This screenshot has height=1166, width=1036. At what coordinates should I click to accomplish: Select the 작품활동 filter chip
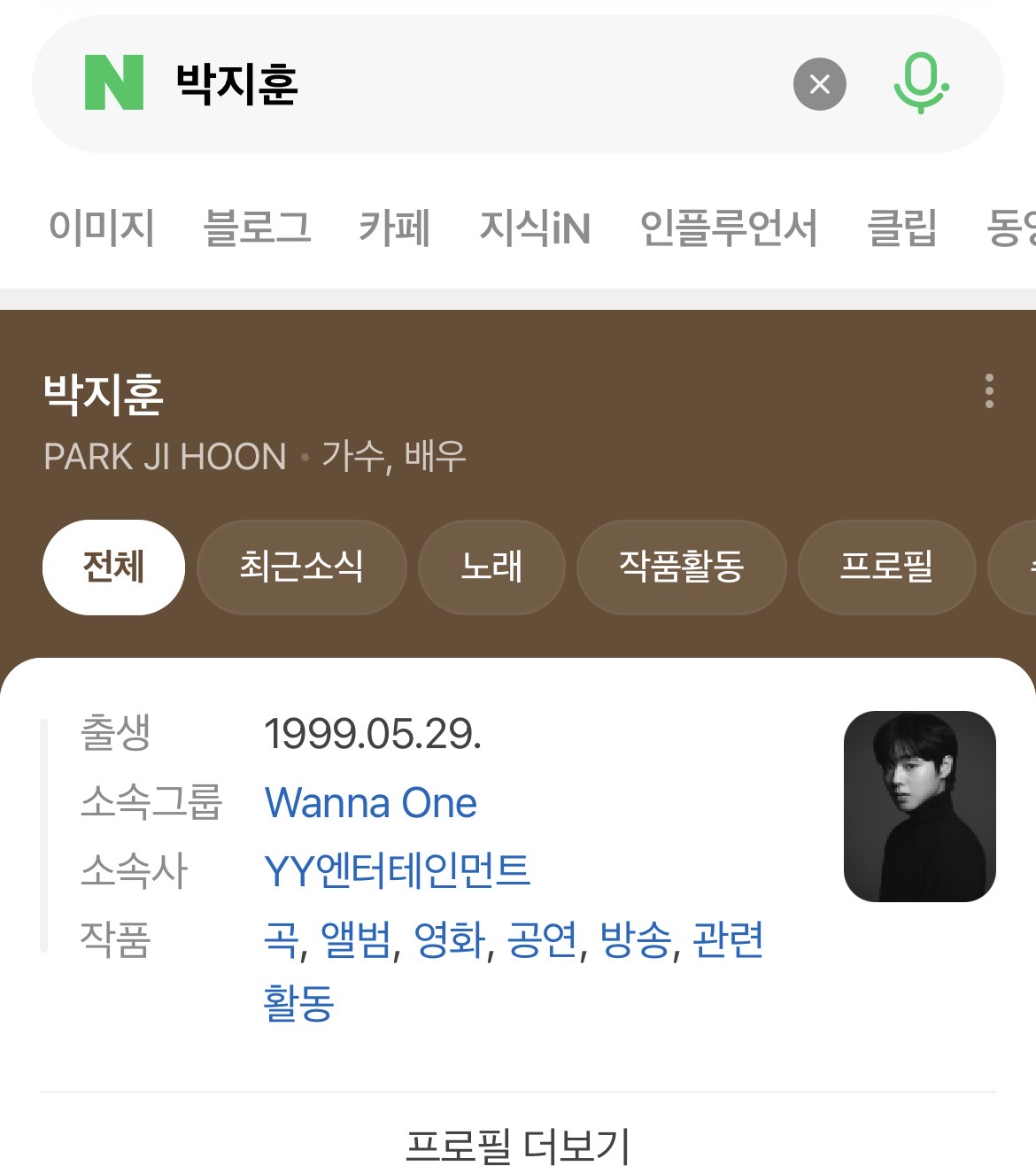(x=681, y=568)
